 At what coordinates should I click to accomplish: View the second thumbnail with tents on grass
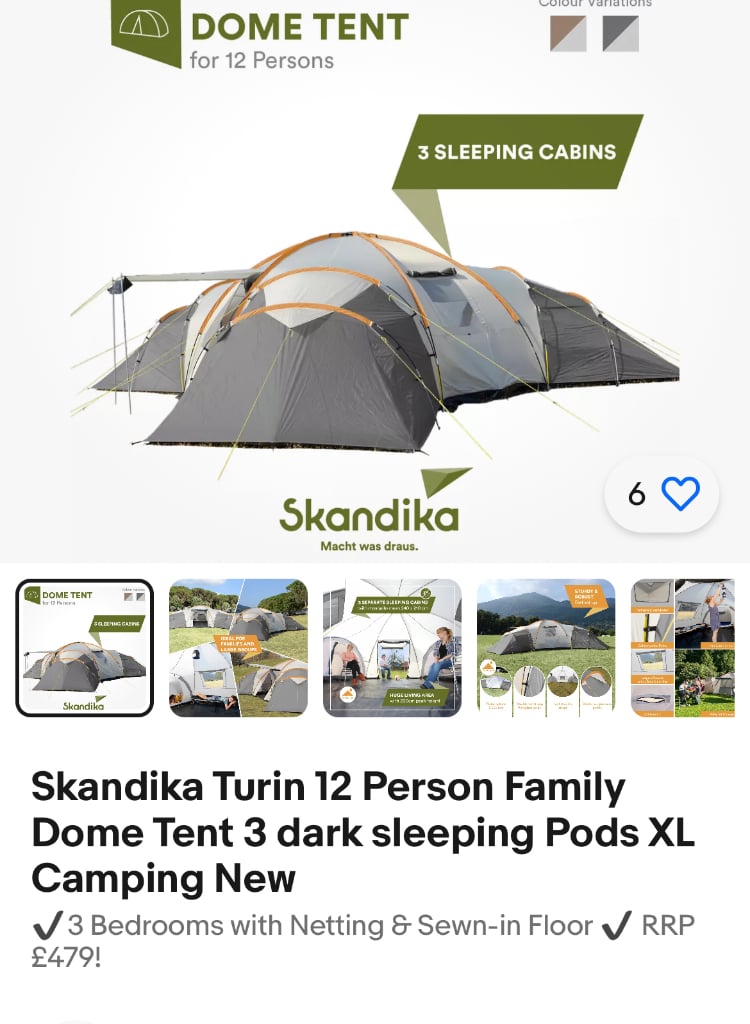coord(238,648)
